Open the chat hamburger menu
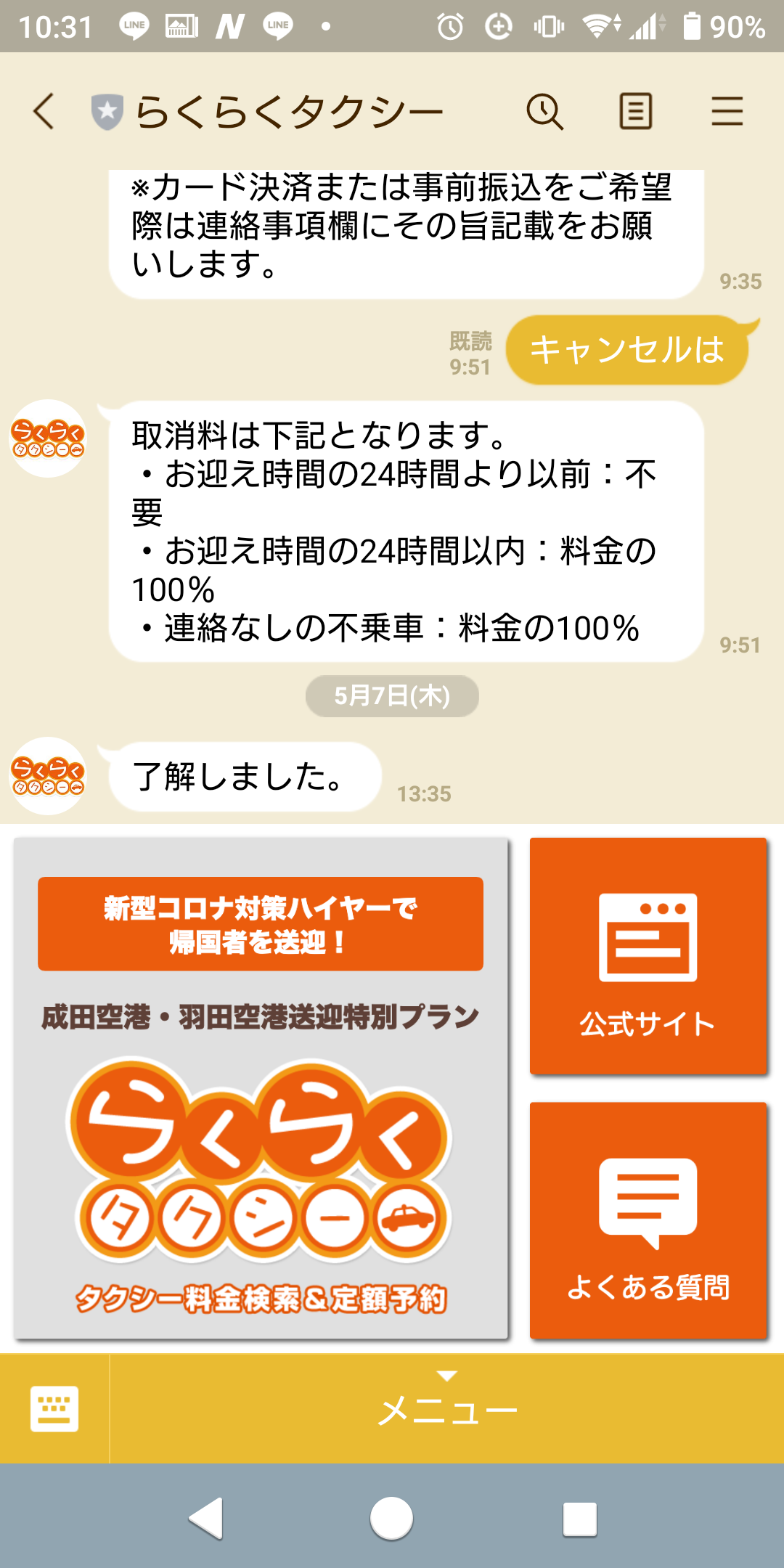Viewport: 784px width, 1568px height. pyautogui.click(x=727, y=112)
